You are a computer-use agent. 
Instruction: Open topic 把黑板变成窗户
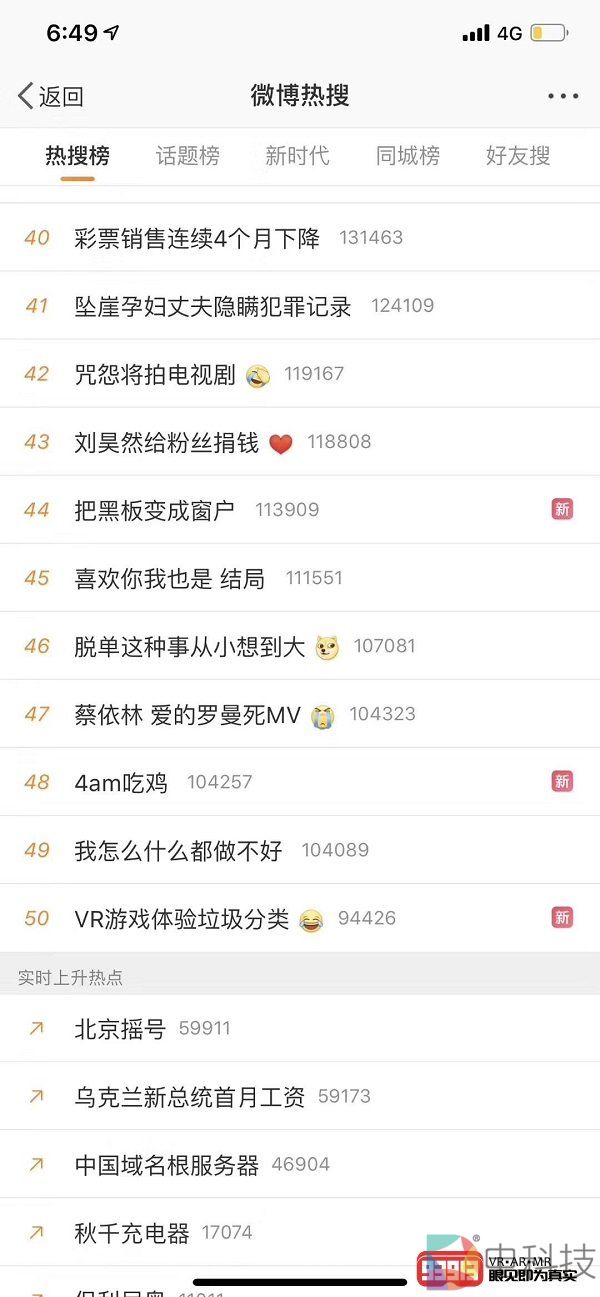click(x=155, y=510)
